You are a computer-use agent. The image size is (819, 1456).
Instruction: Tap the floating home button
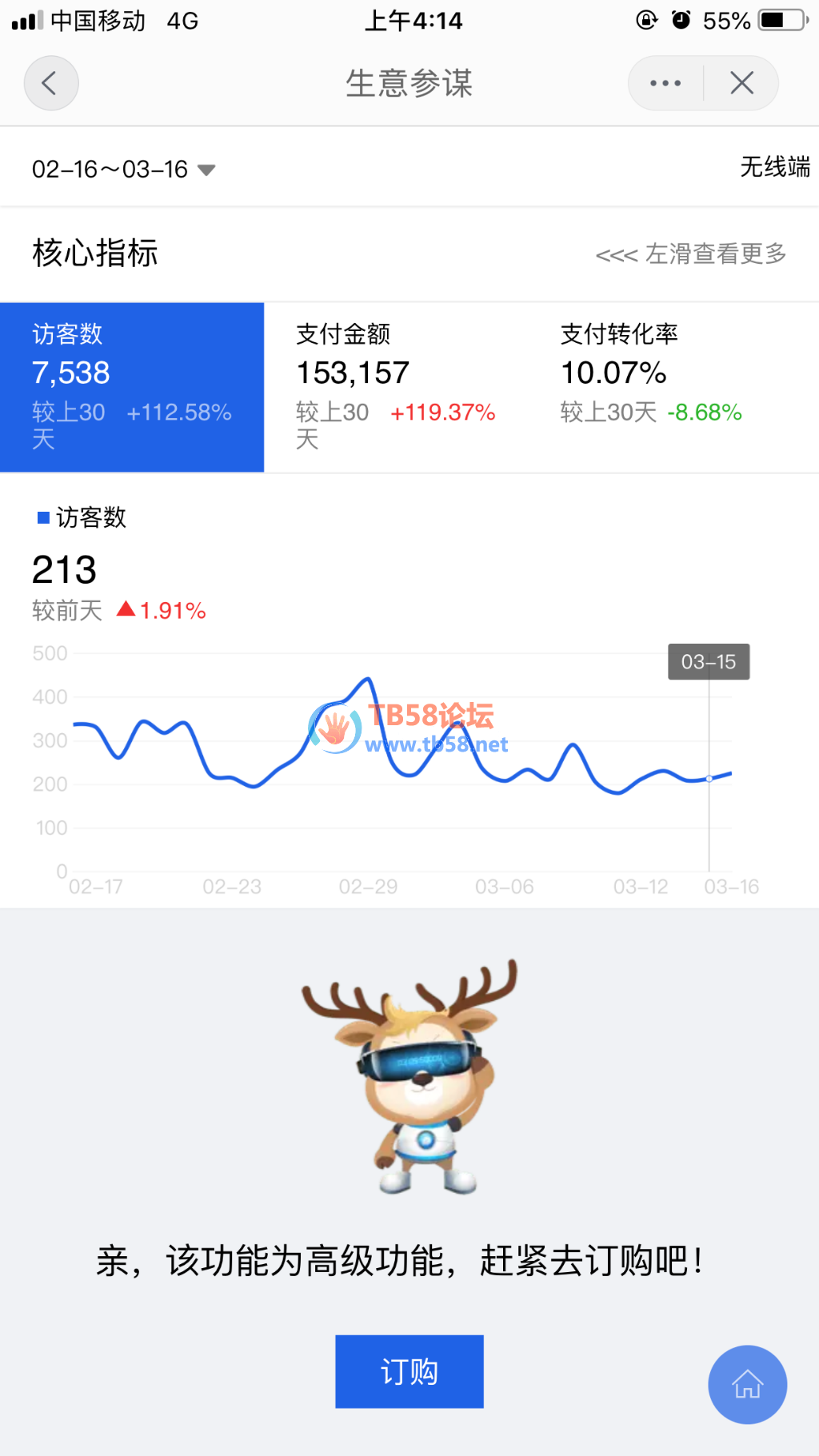tap(747, 1384)
